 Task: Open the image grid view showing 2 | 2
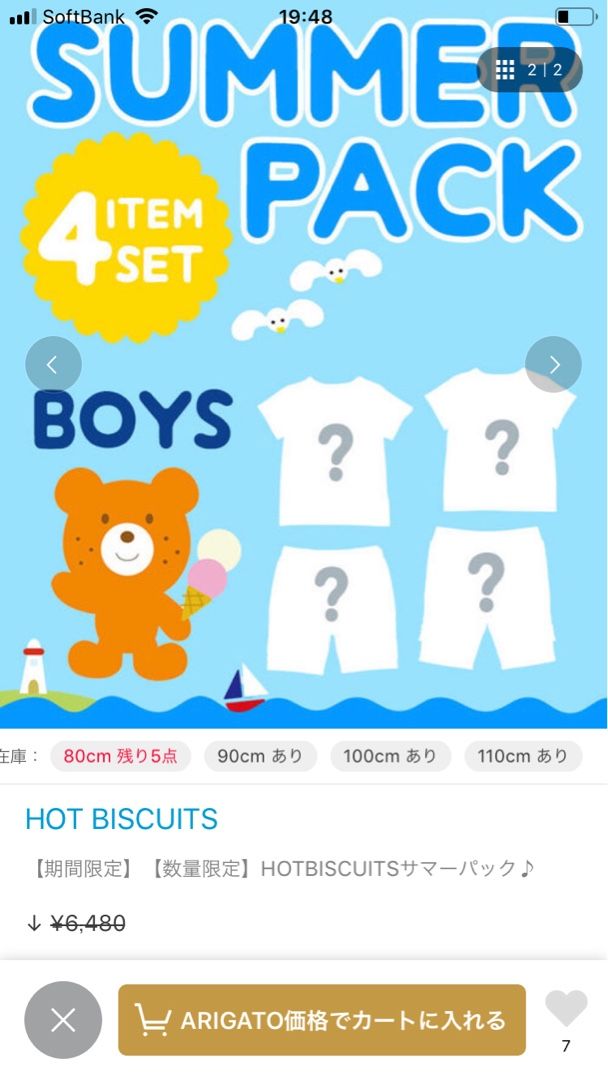529,70
